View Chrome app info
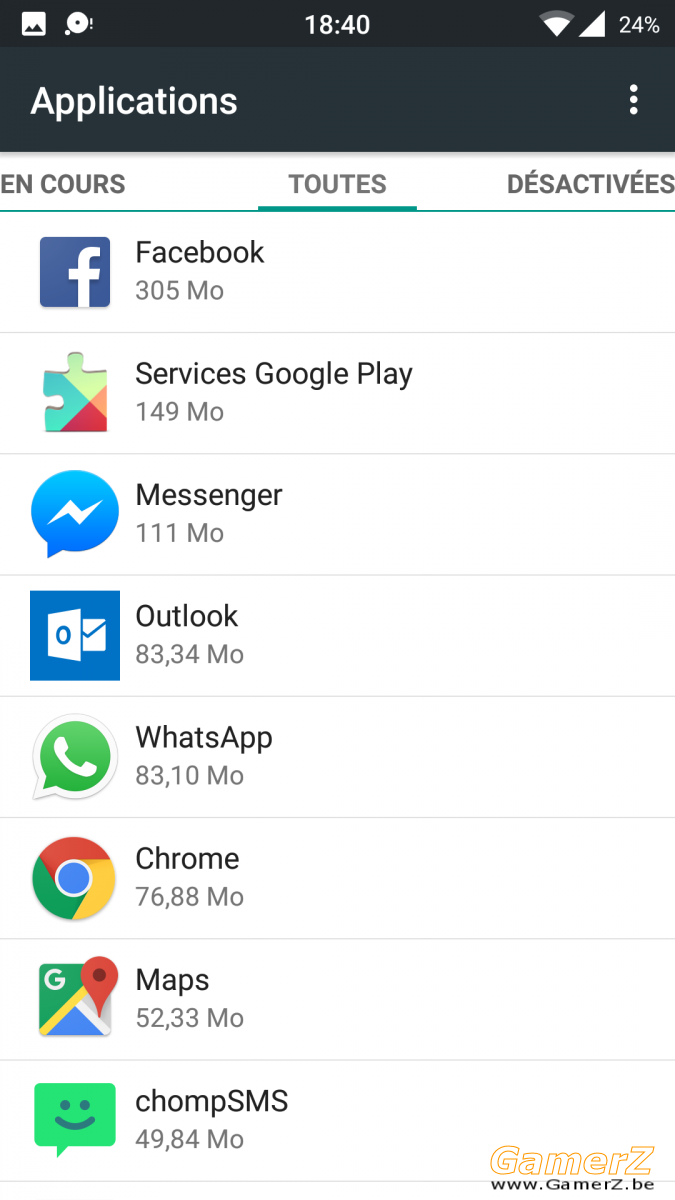 point(337,878)
